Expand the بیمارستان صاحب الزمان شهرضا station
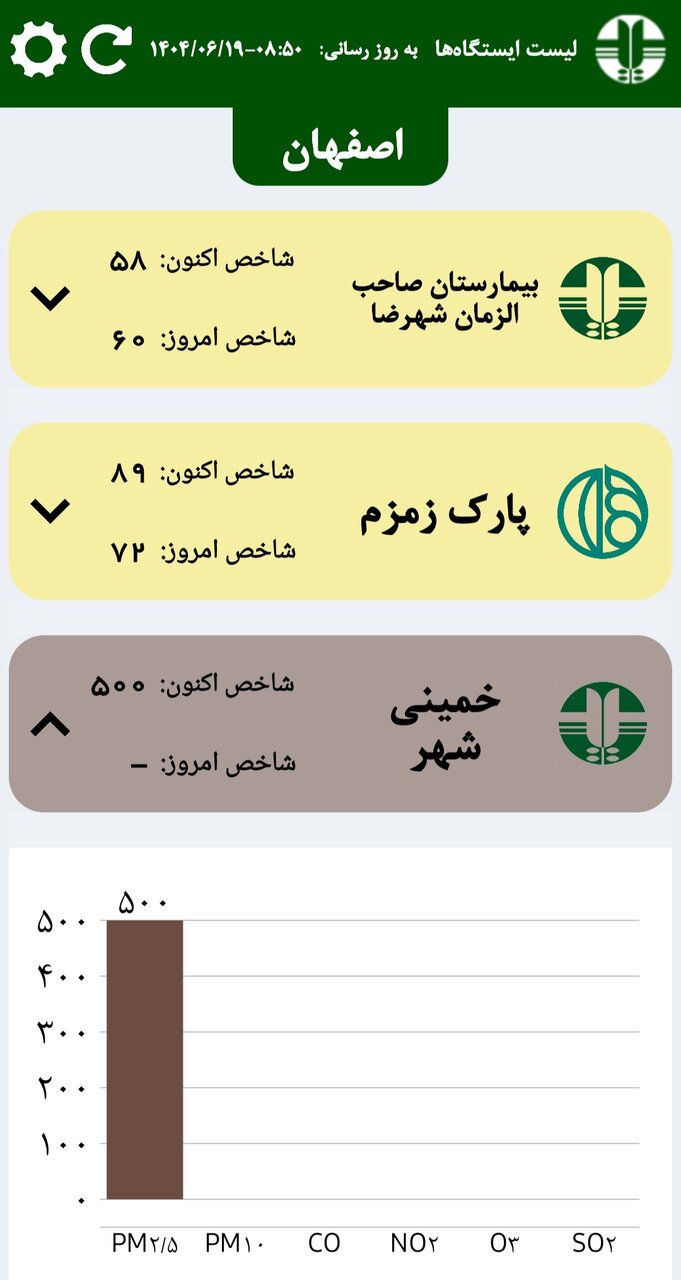681x1280 pixels. (x=50, y=297)
